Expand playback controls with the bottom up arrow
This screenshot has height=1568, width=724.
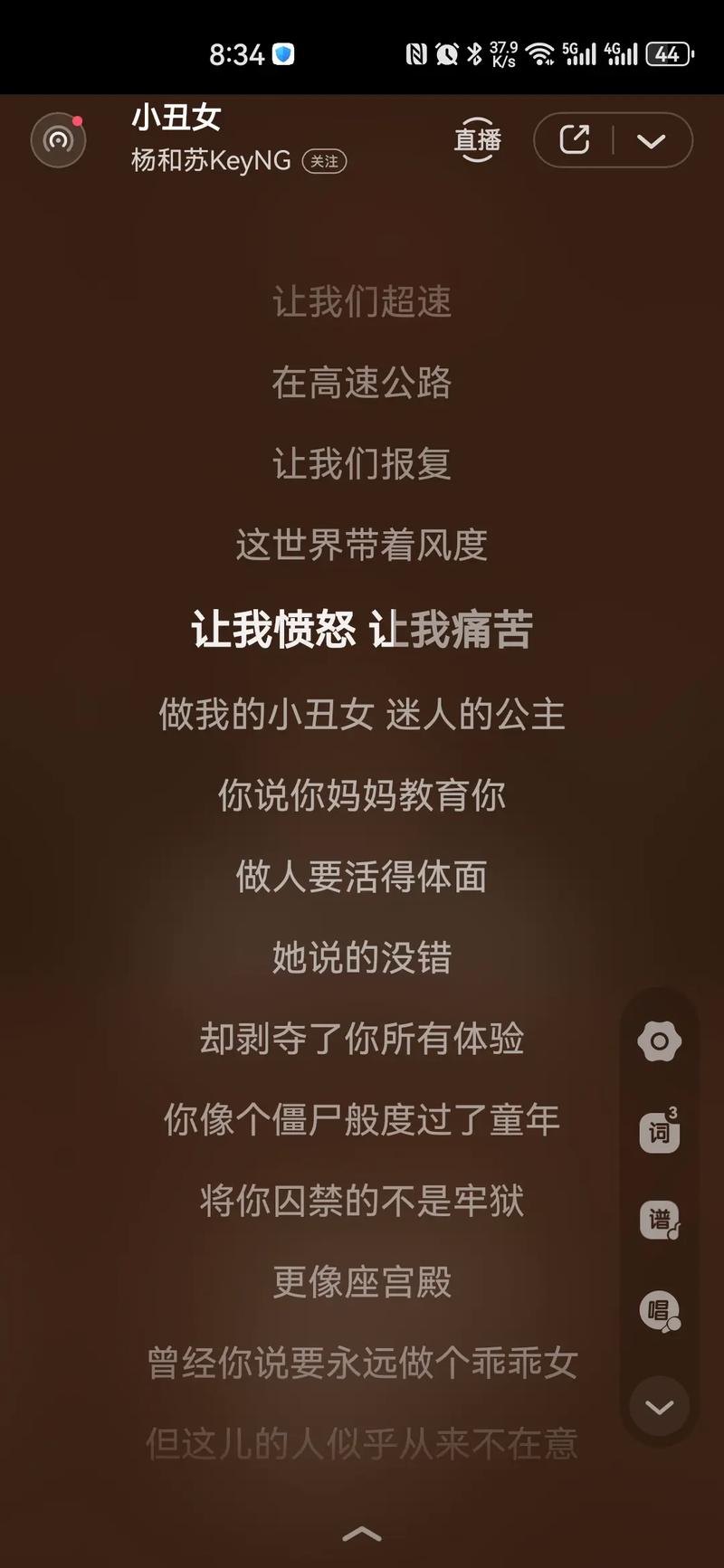tap(362, 1531)
